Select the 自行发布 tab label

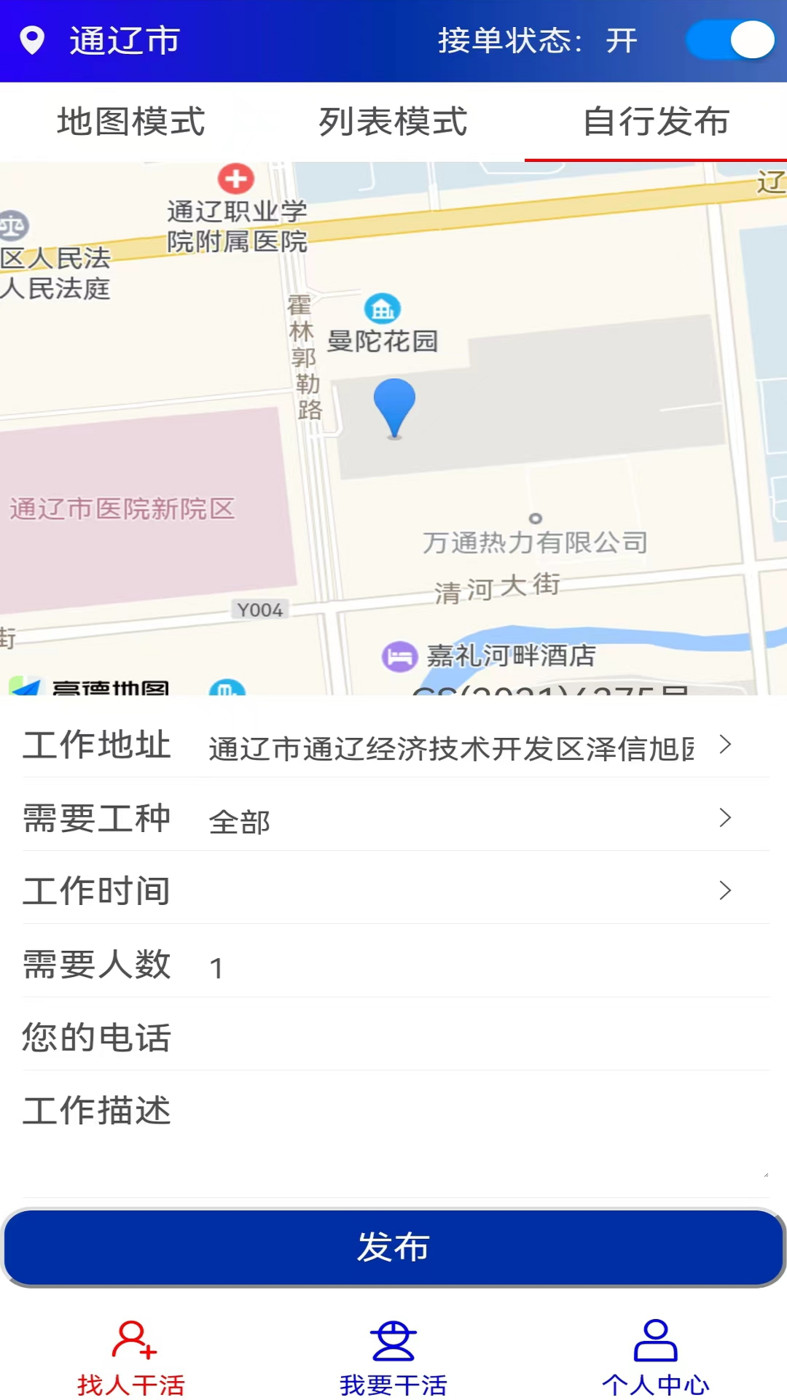pyautogui.click(x=657, y=121)
